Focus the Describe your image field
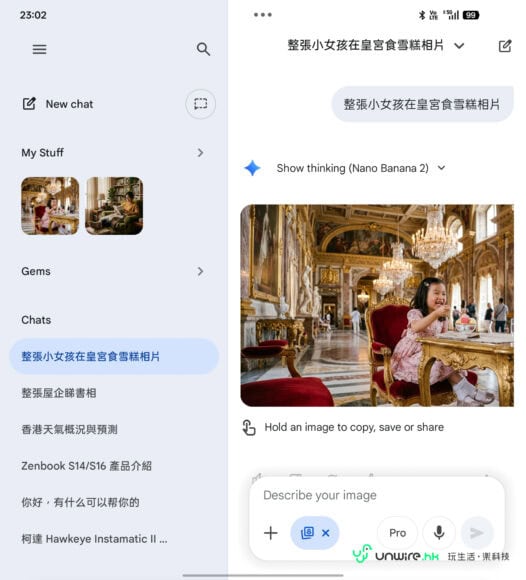This screenshot has height=580, width=526. tap(377, 495)
